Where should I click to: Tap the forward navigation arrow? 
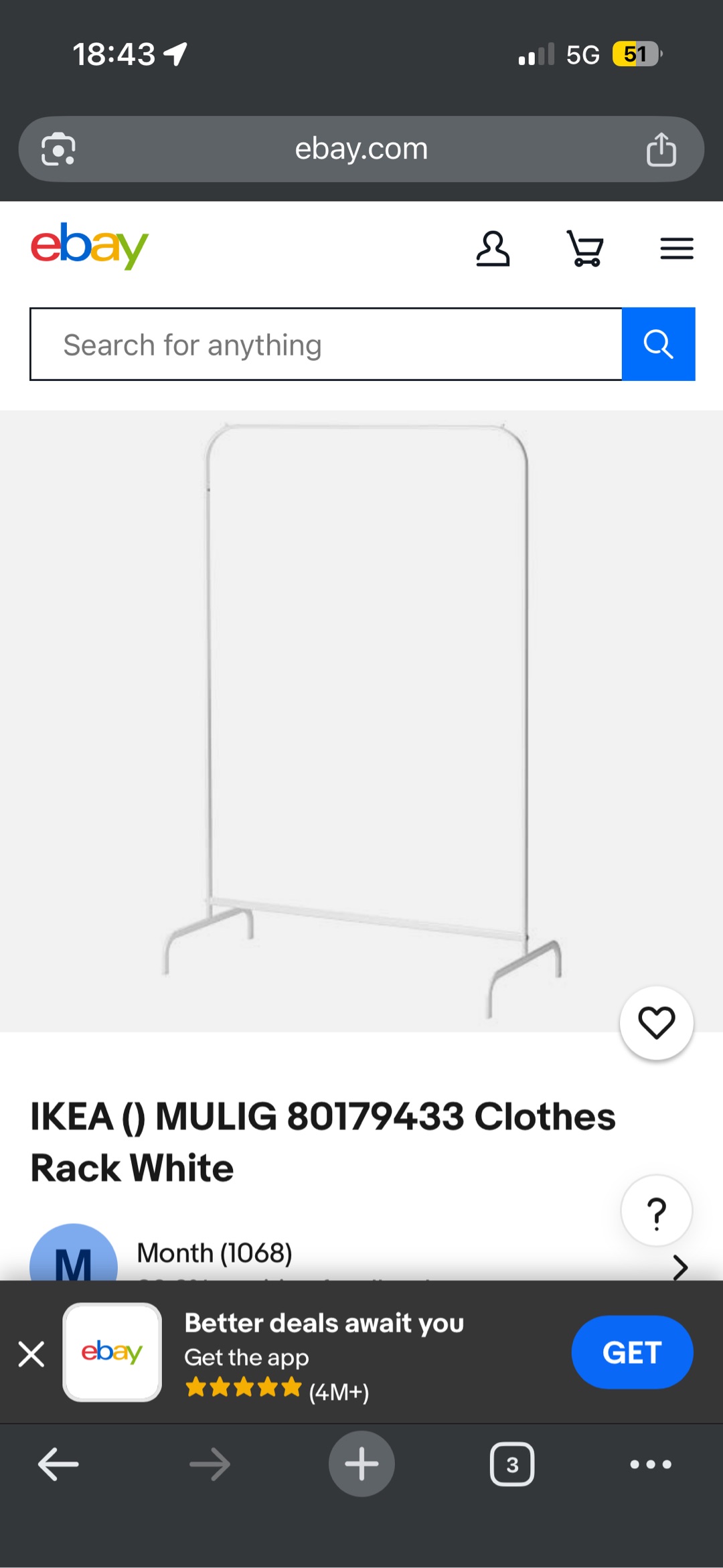pos(210,1464)
